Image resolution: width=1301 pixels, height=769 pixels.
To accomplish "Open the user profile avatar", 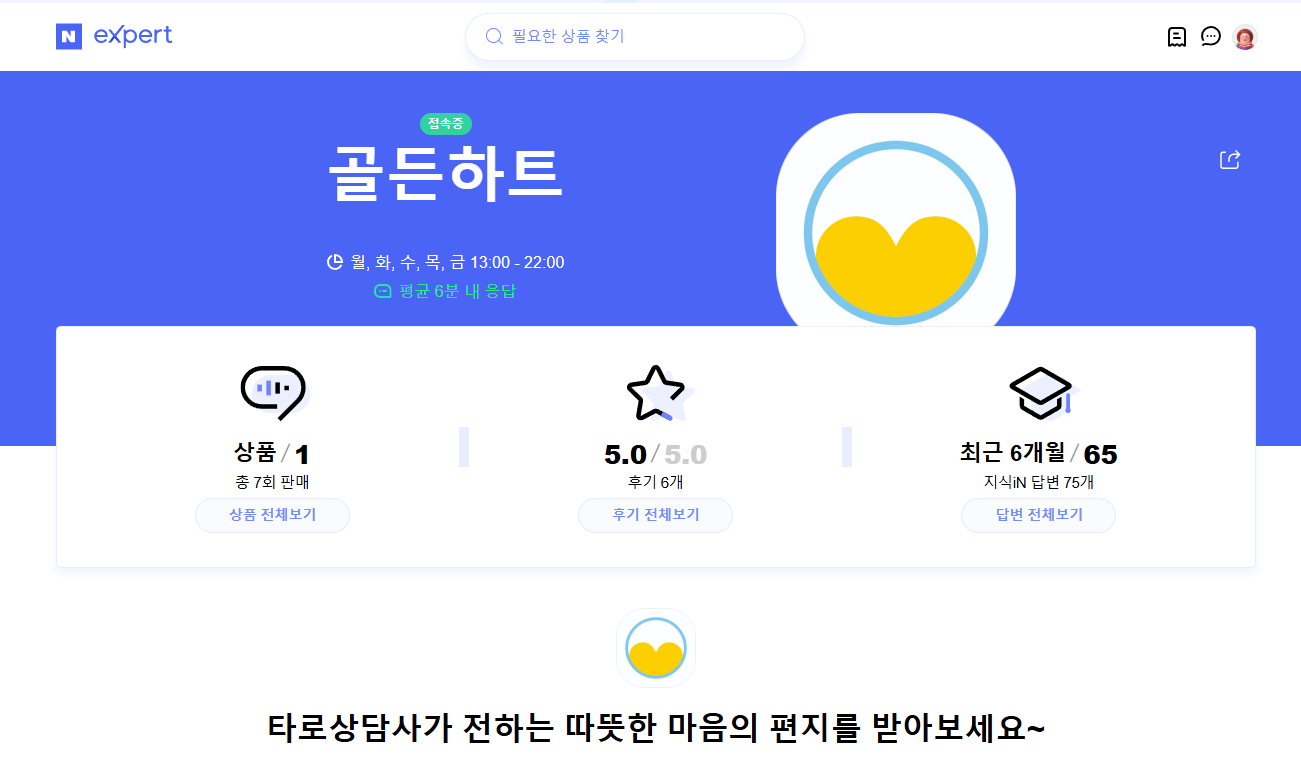I will [x=1245, y=37].
